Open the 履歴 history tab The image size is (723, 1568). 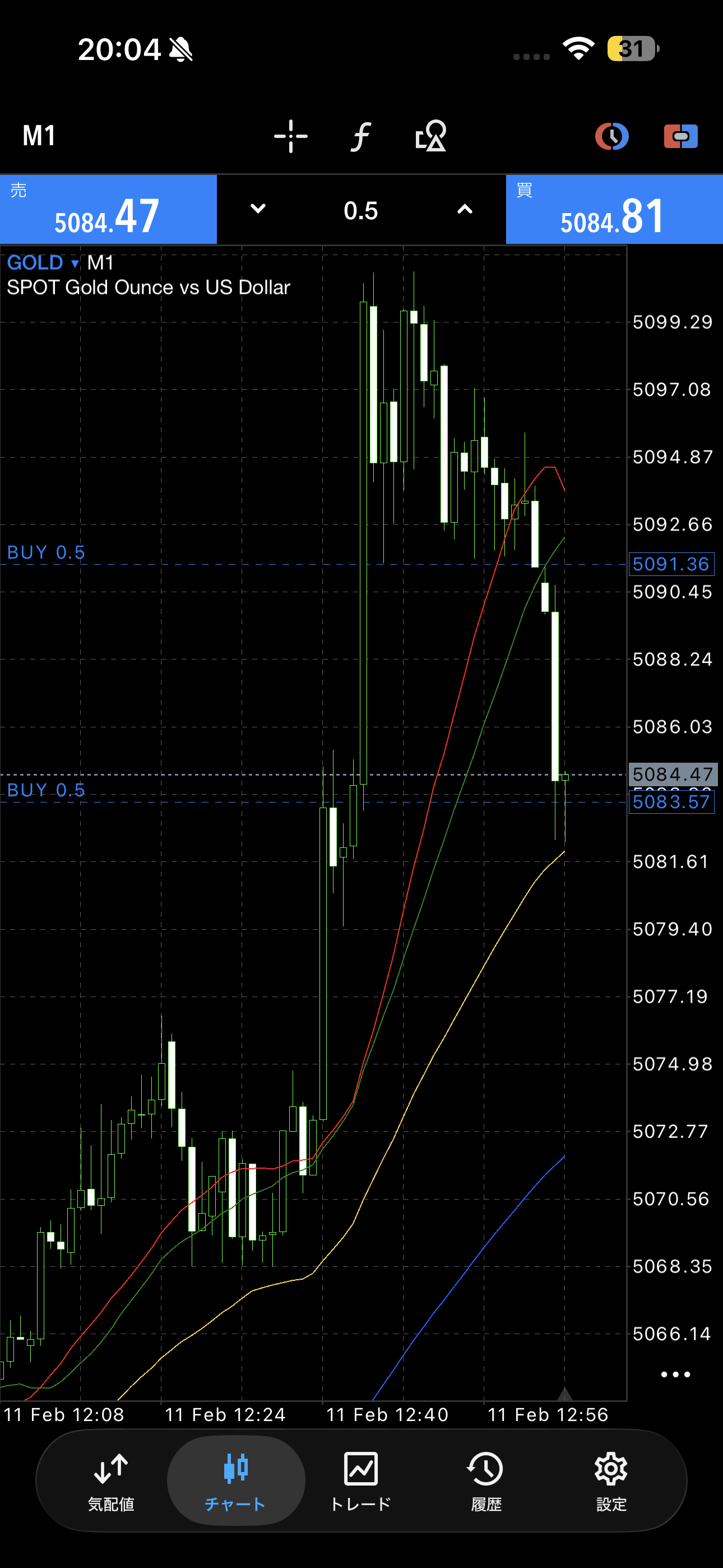pos(486,1481)
